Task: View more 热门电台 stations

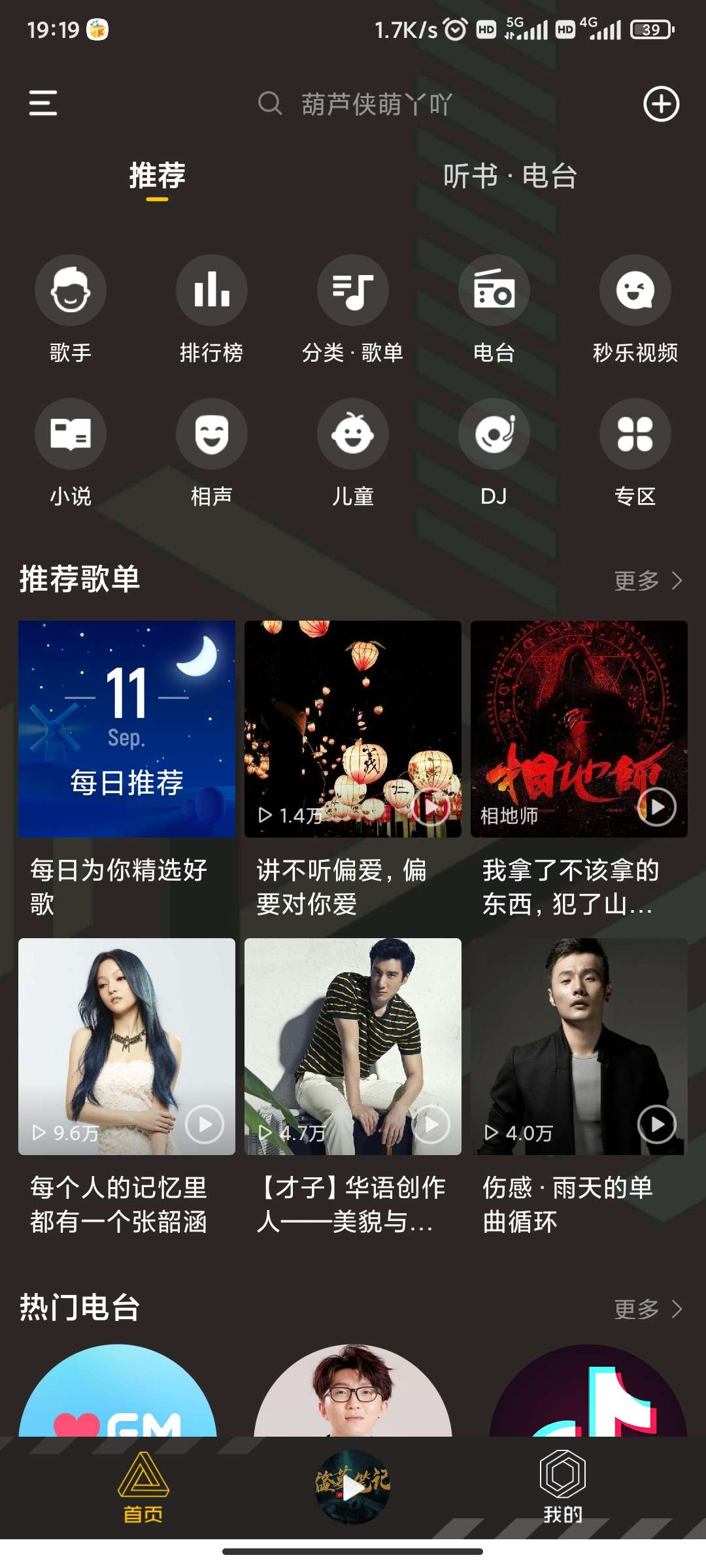Action: pos(647,1309)
